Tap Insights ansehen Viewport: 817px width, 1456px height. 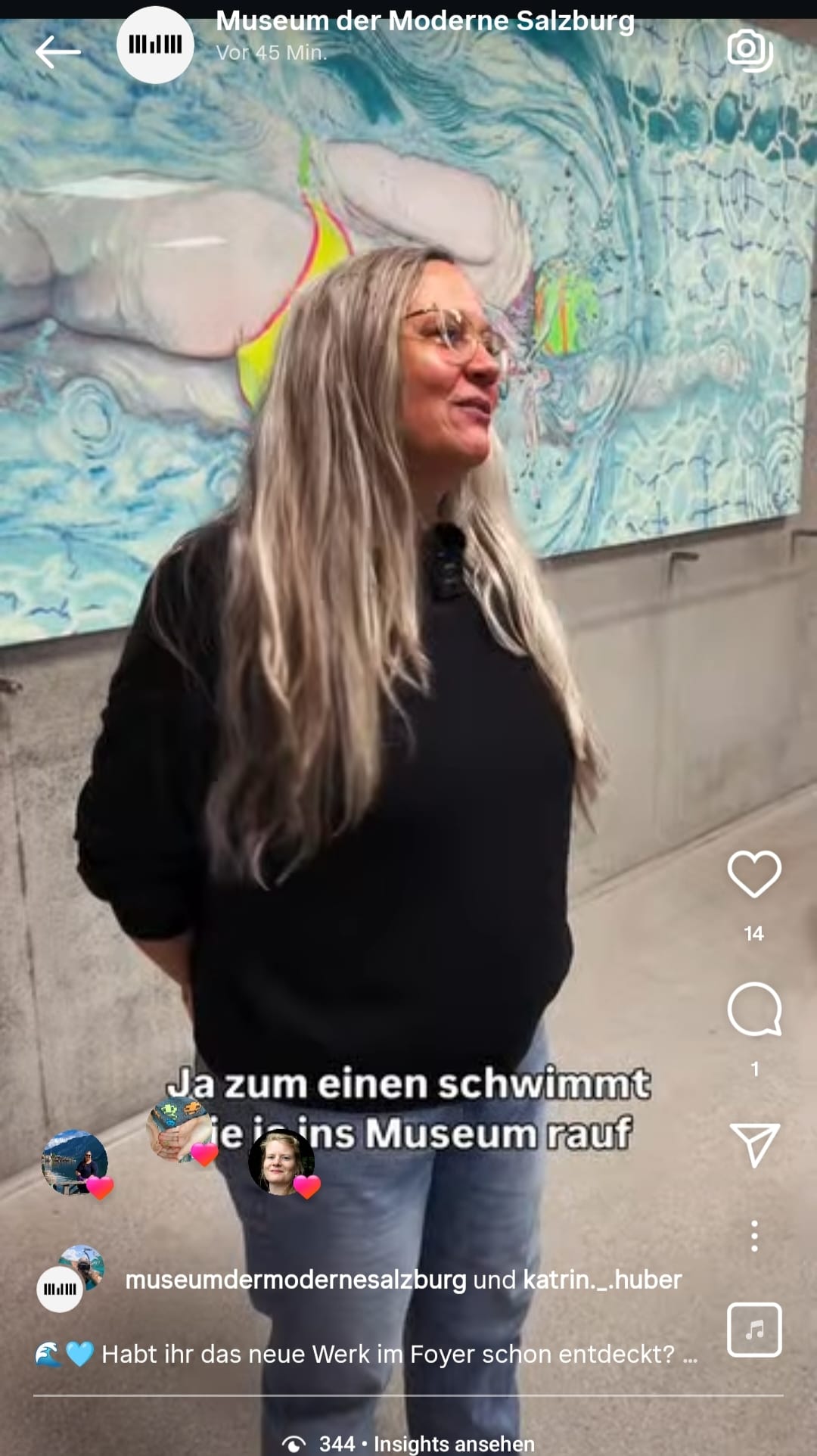pyautogui.click(x=453, y=1443)
